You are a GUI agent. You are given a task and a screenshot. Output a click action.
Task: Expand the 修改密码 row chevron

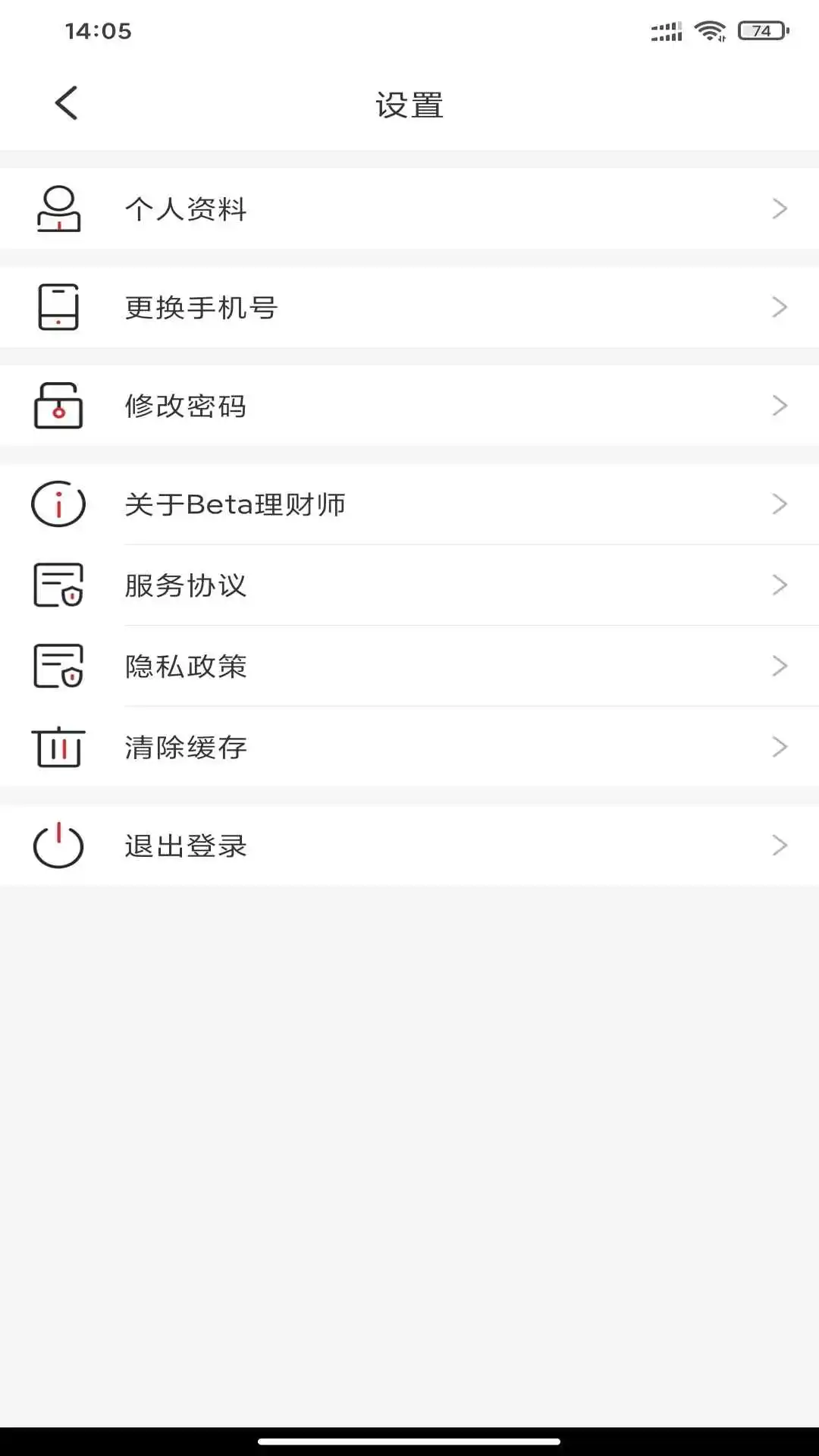pyautogui.click(x=780, y=405)
